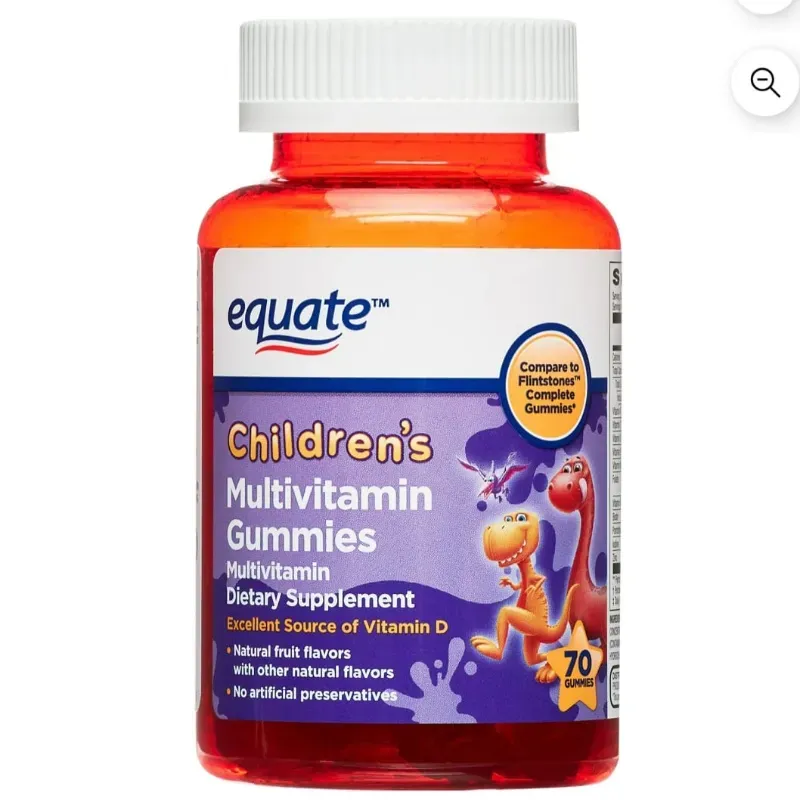Tap the zoom out magnifier icon
800x800 pixels.
click(x=765, y=82)
